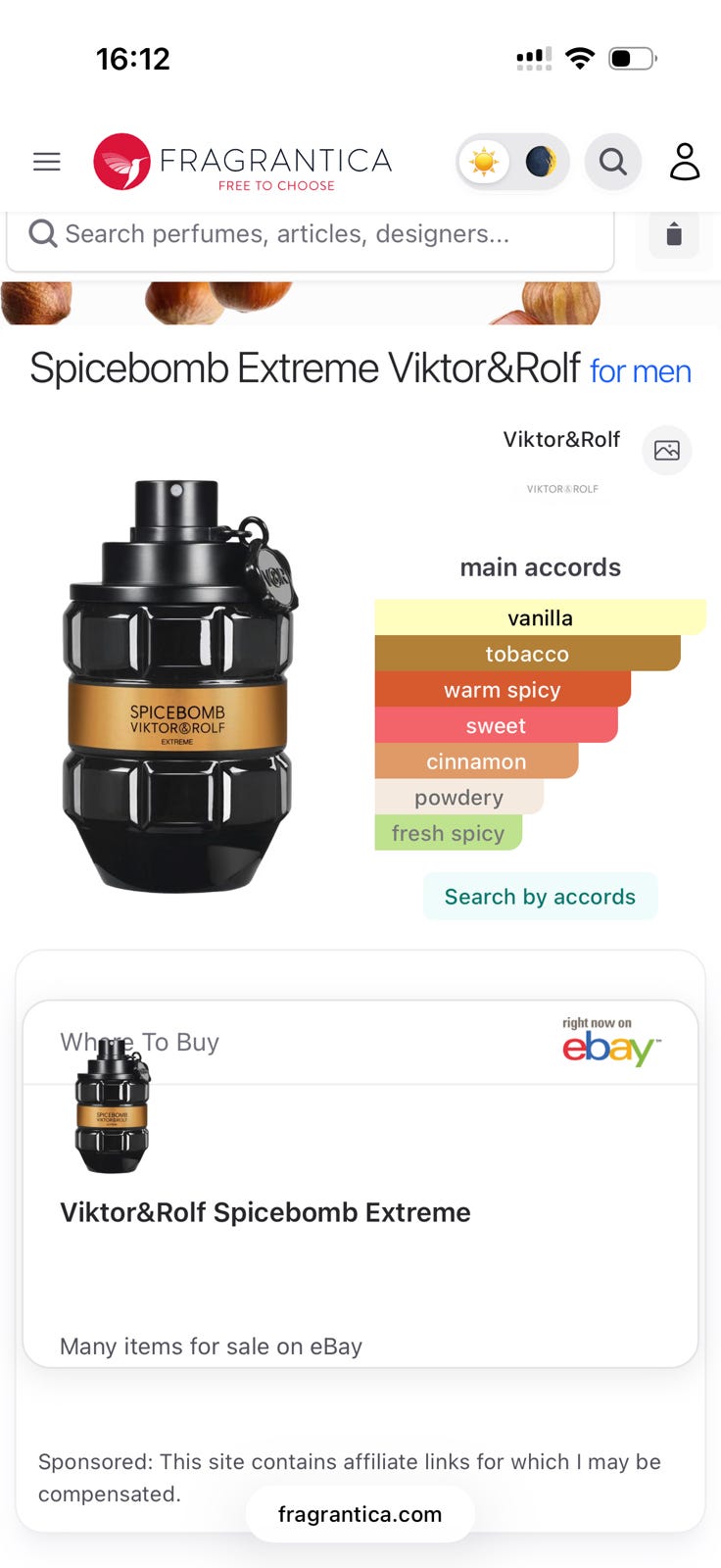Tap the Fragrantica logo to go home
The width and height of the screenshot is (721, 1568).
coord(243,162)
